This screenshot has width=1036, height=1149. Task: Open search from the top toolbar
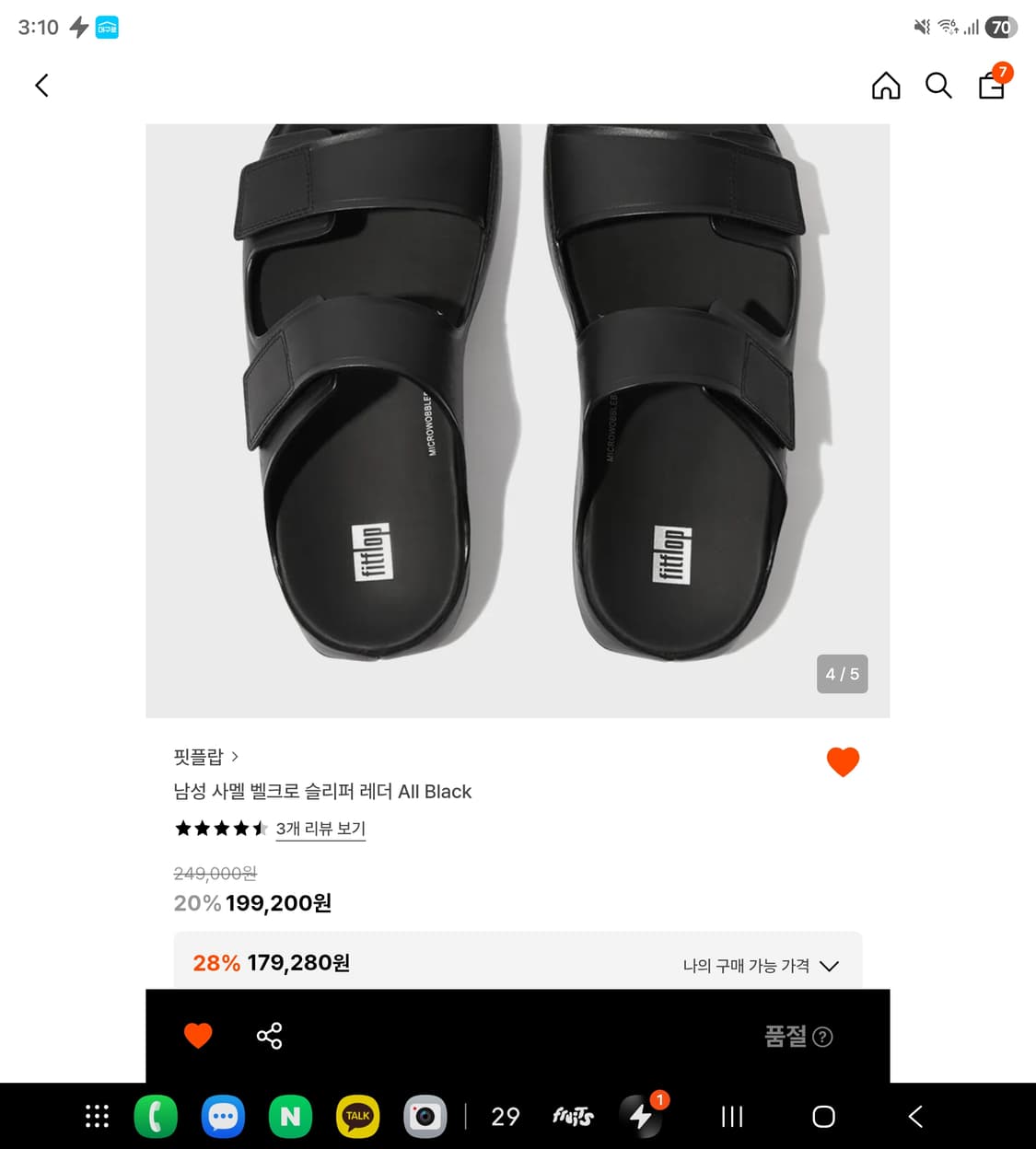pyautogui.click(x=938, y=85)
